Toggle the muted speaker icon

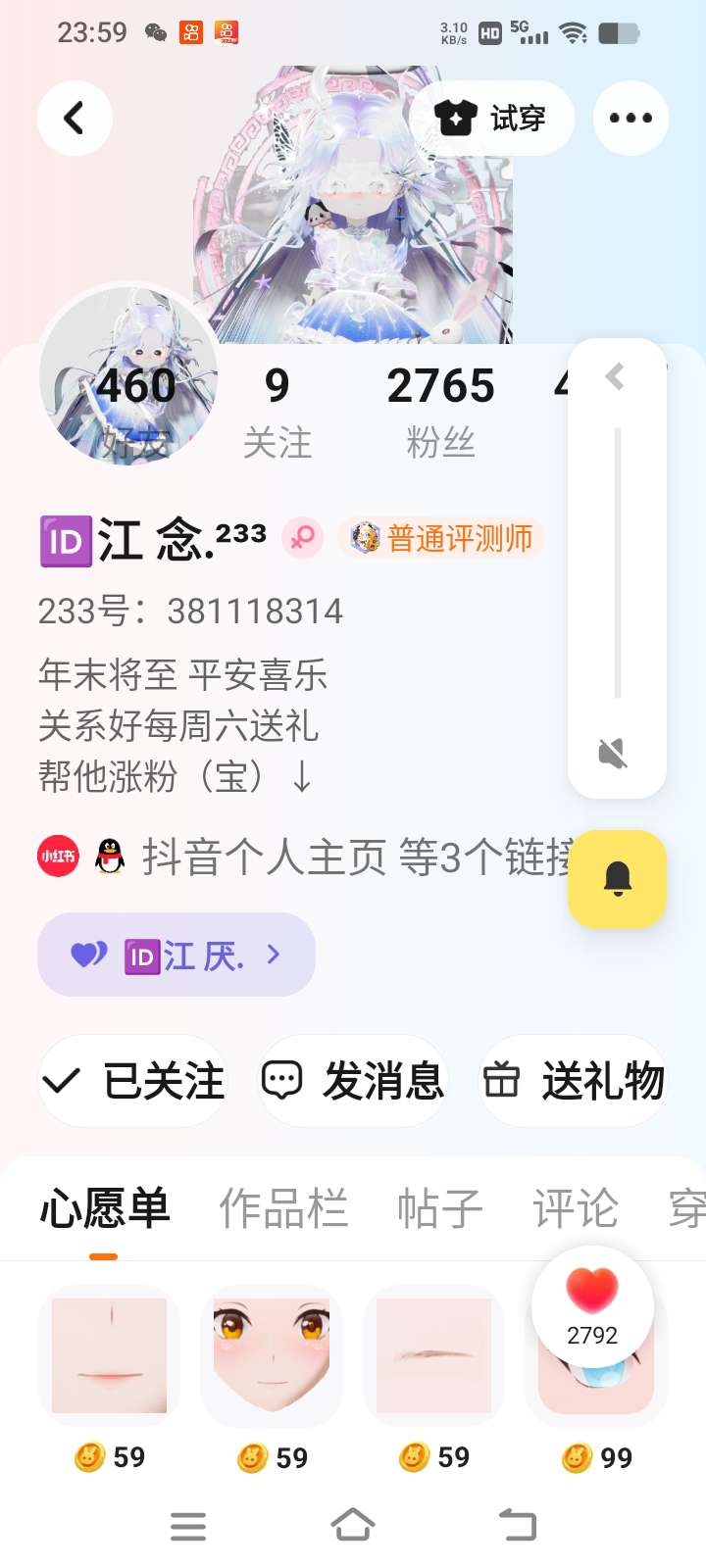614,754
